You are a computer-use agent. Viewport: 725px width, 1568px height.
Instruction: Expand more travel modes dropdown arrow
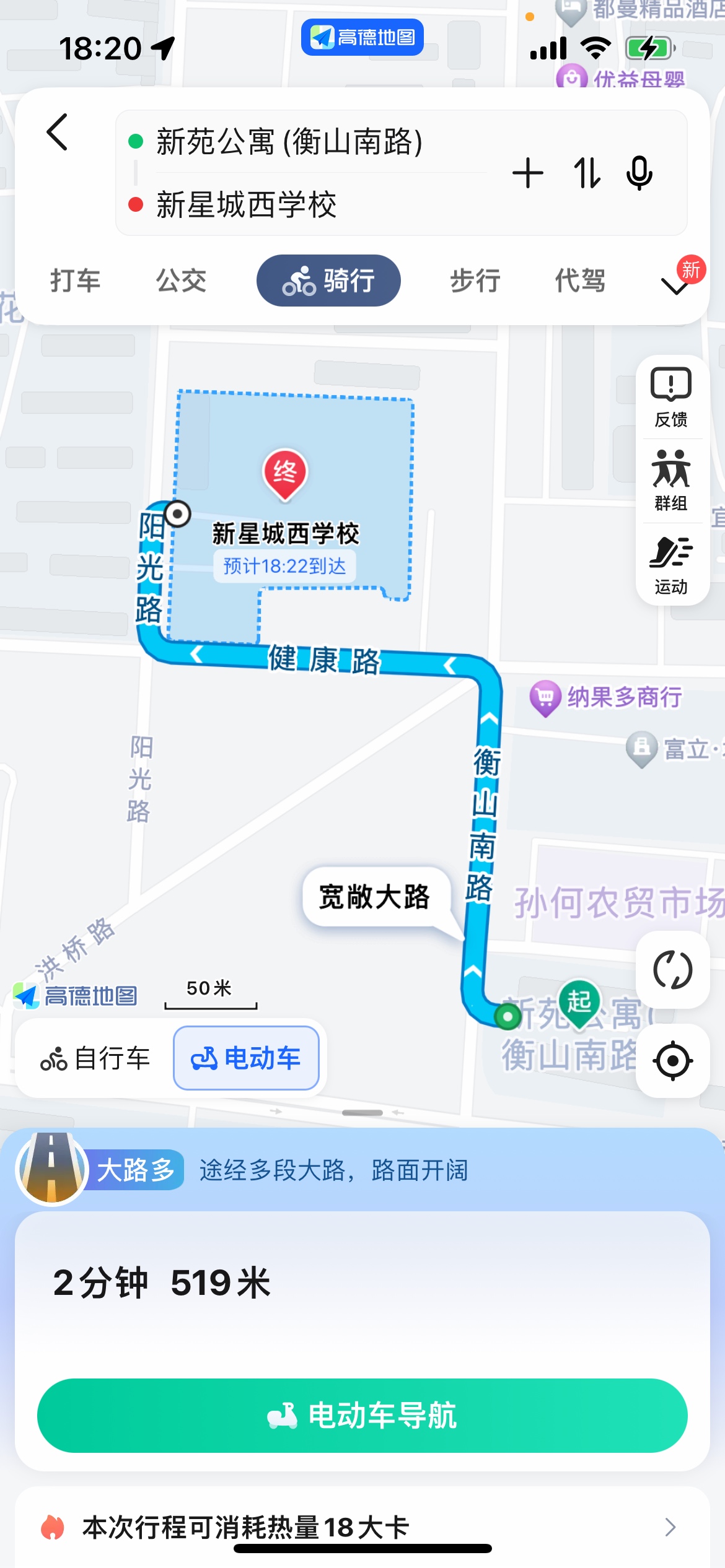click(x=674, y=286)
